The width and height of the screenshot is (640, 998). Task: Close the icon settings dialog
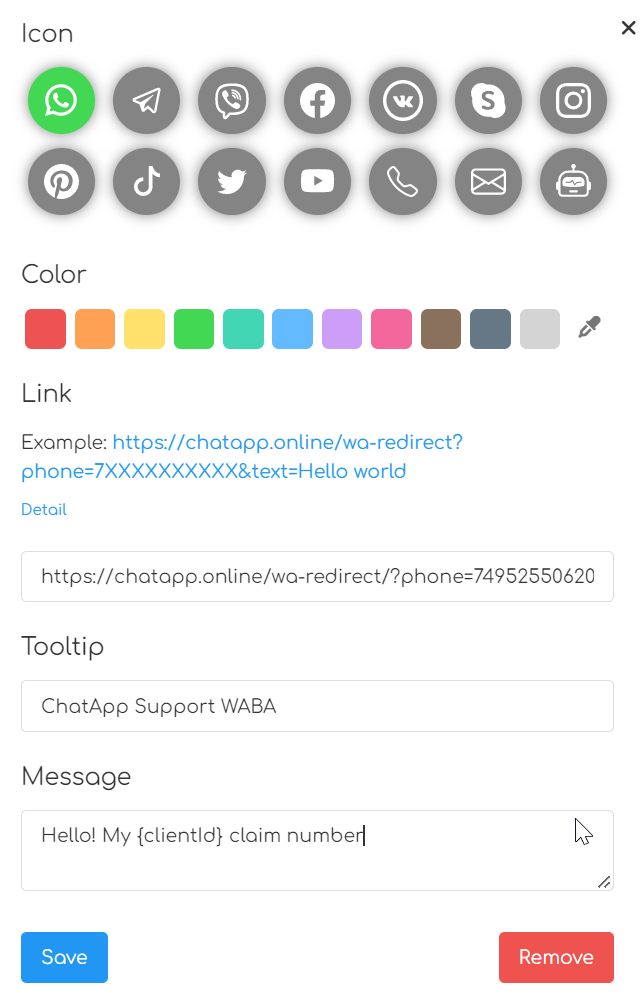click(628, 28)
